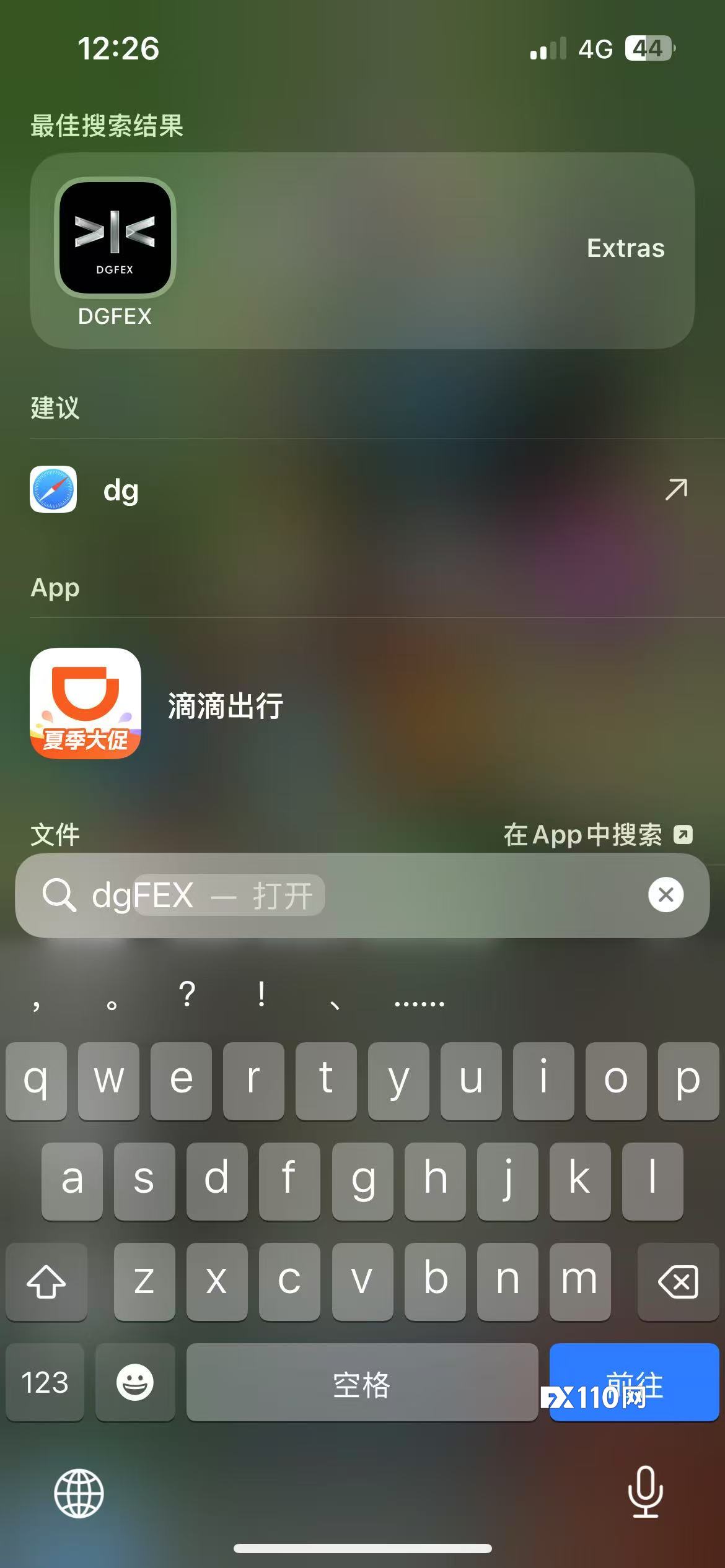Clear the search text with X button

(x=666, y=895)
